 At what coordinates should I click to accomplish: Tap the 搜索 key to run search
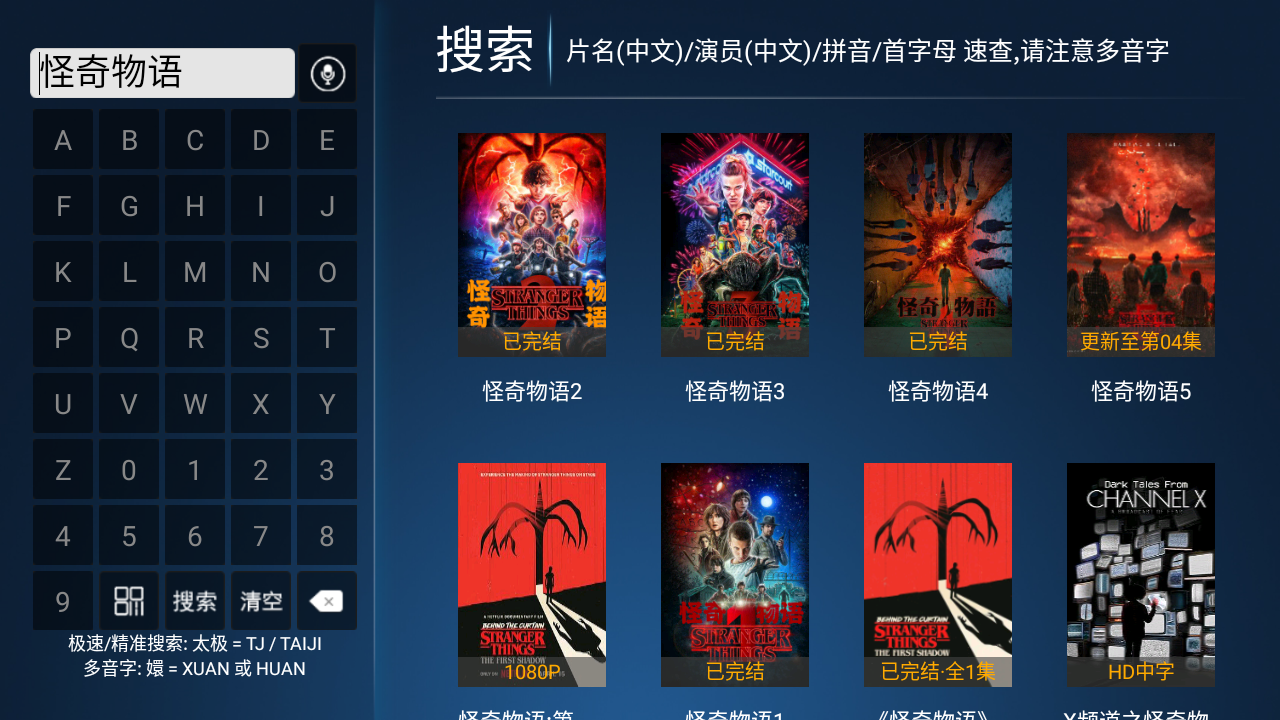point(195,601)
